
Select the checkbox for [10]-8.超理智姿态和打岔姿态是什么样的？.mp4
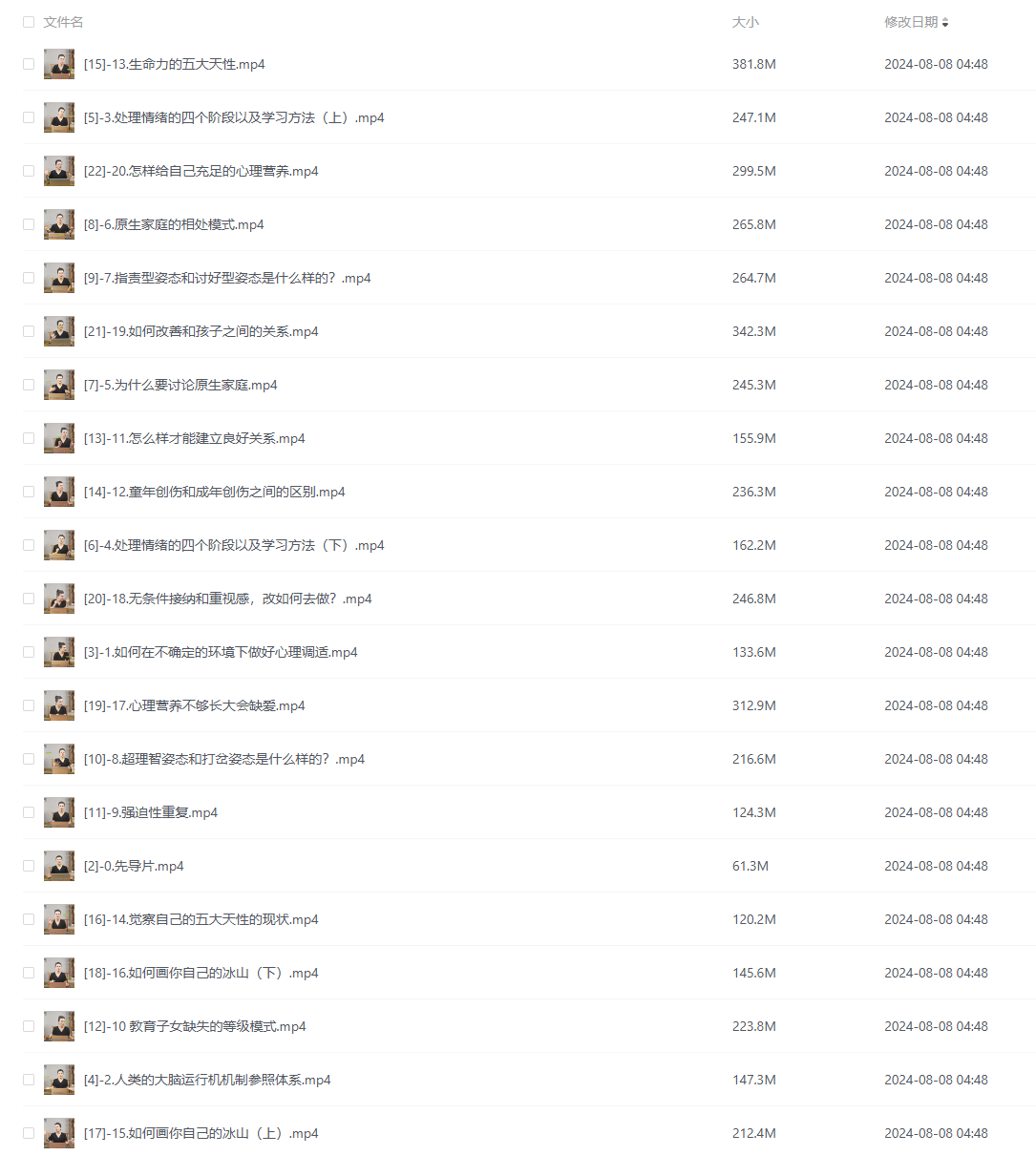pos(29,759)
